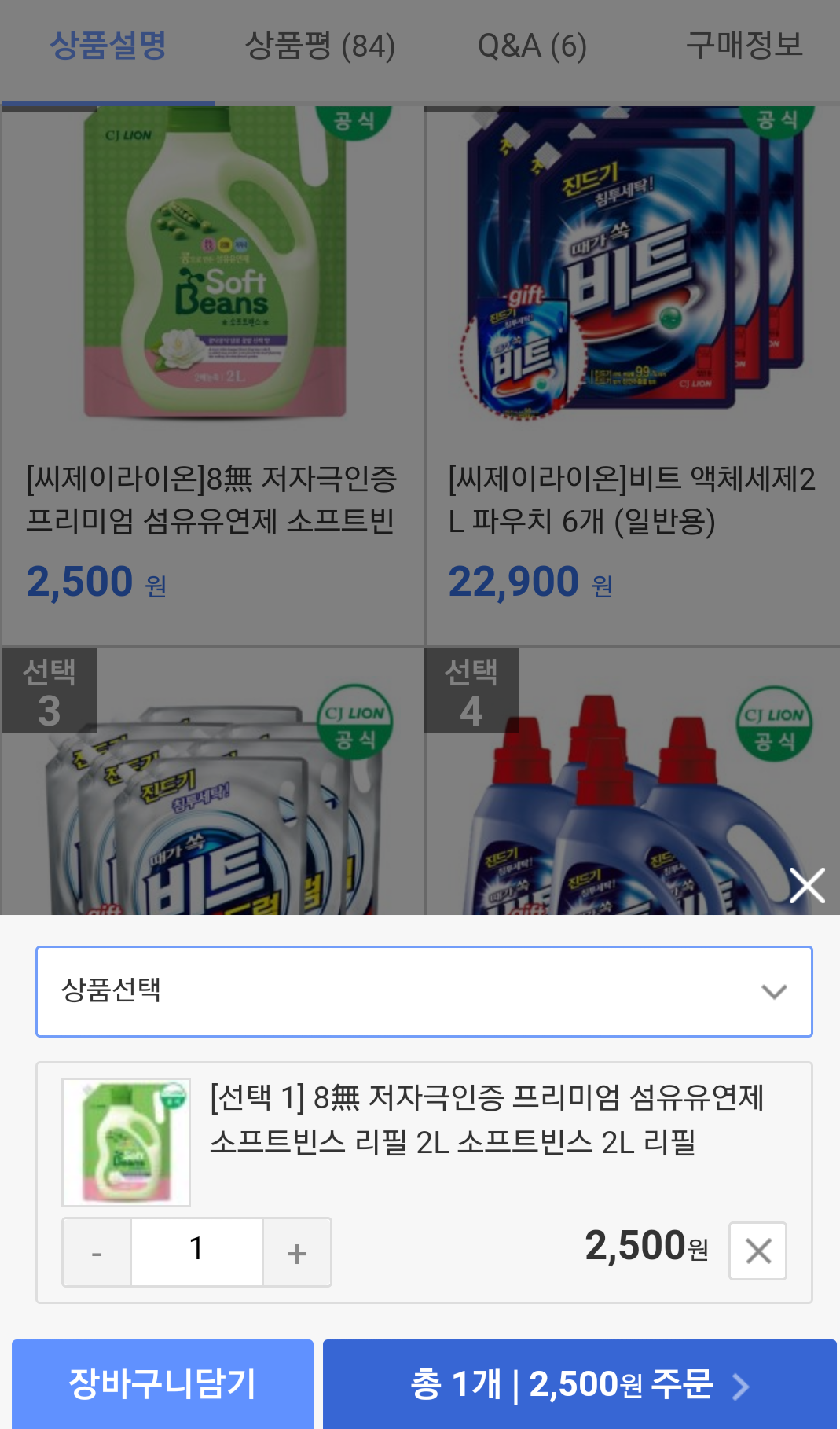Tap the 2,500원 주문 order button

tap(579, 1384)
